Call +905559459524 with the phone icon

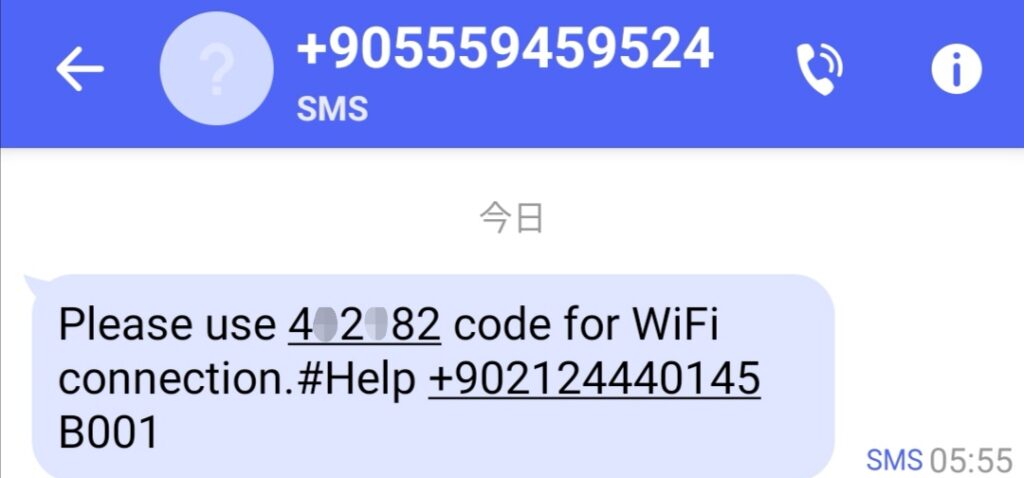[x=819, y=70]
